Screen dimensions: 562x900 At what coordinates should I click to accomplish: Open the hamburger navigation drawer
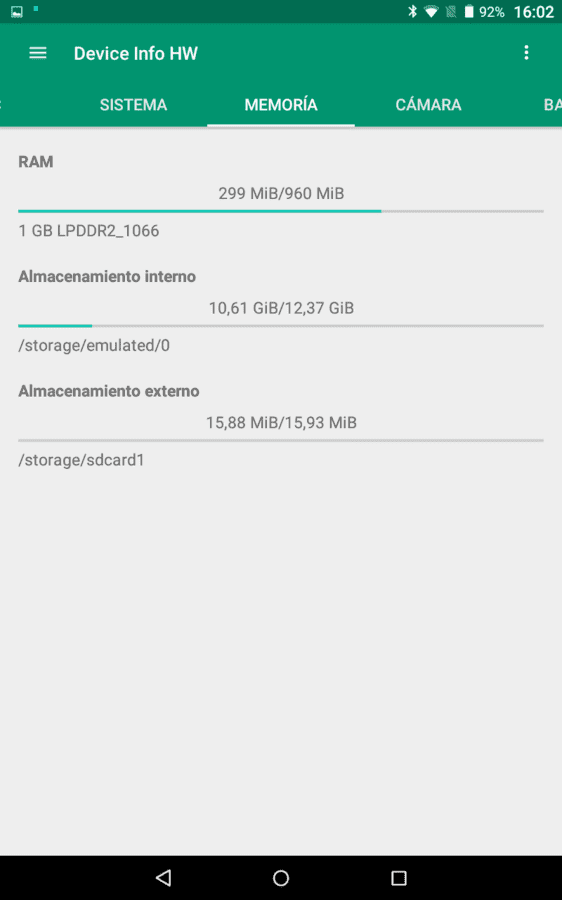(x=38, y=53)
